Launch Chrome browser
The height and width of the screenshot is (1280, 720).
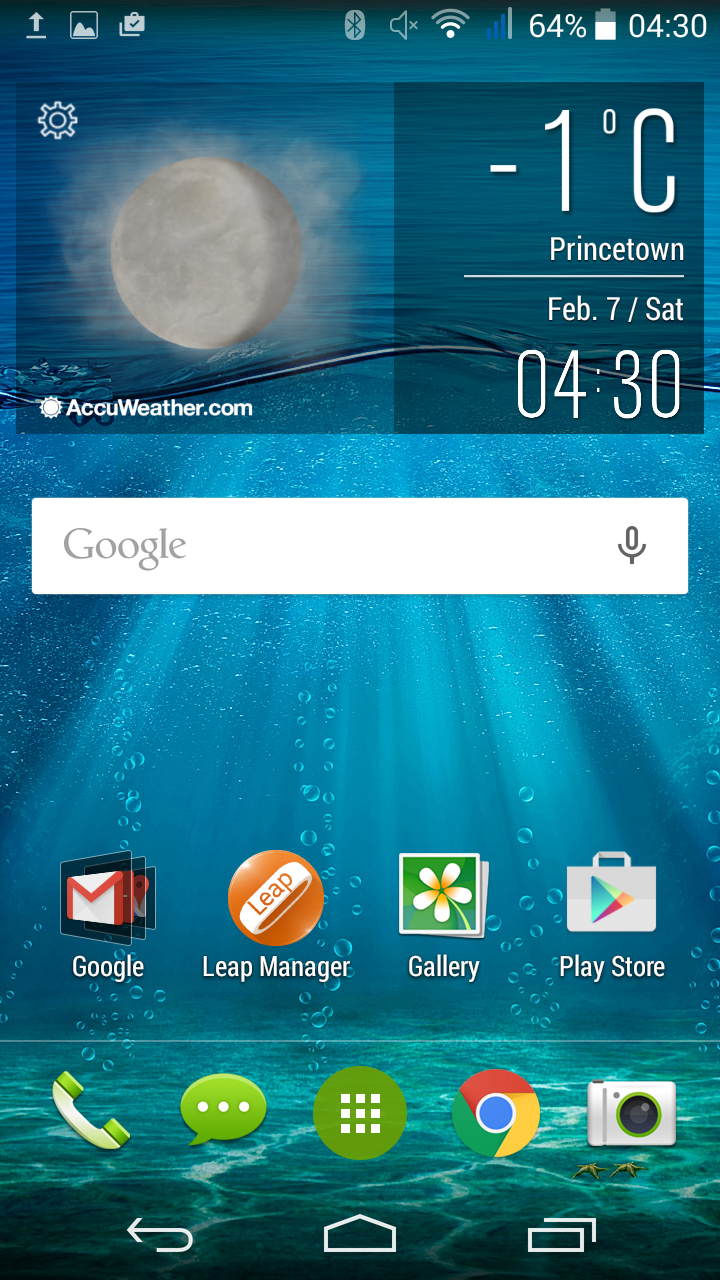coord(496,1112)
